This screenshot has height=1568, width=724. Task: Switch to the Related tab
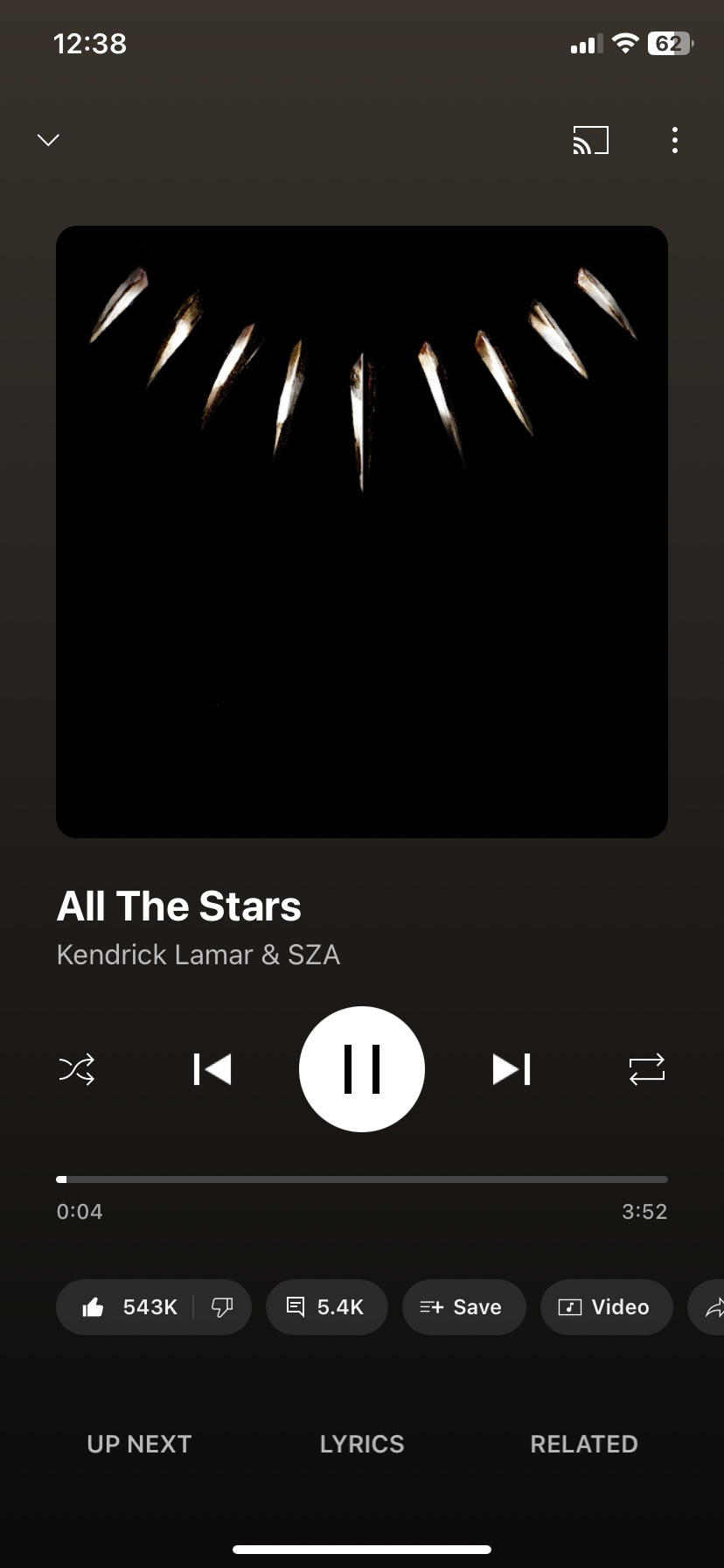(584, 1444)
